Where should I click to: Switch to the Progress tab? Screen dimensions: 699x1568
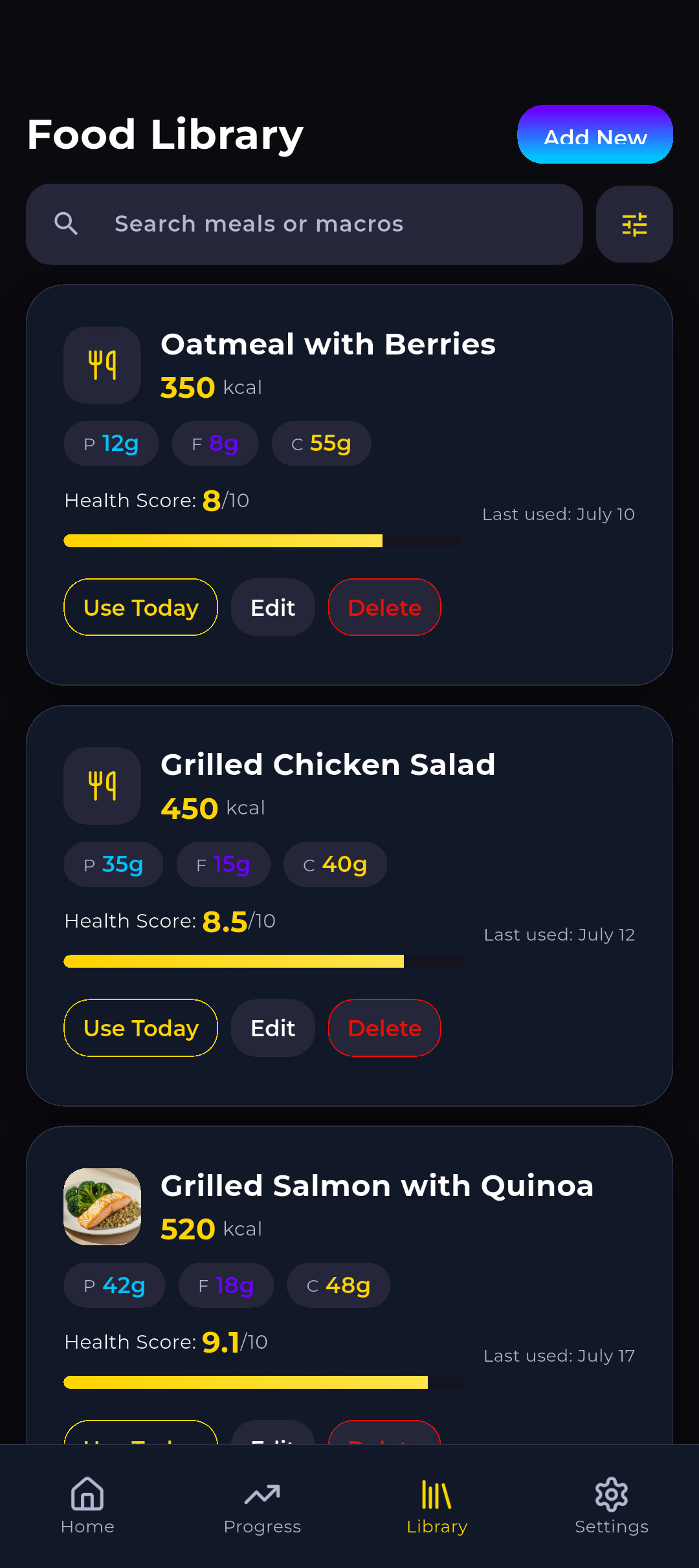pos(262,1506)
